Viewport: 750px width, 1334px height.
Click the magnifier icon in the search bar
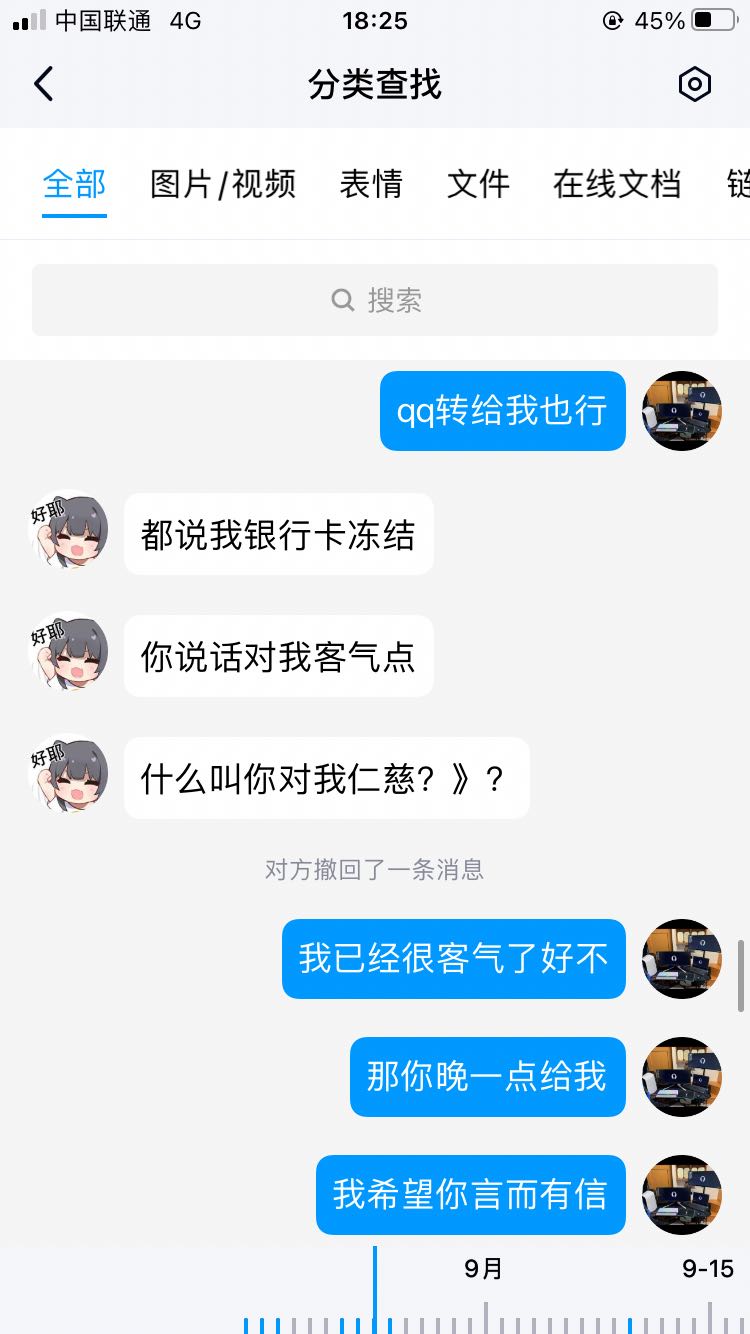pyautogui.click(x=342, y=300)
